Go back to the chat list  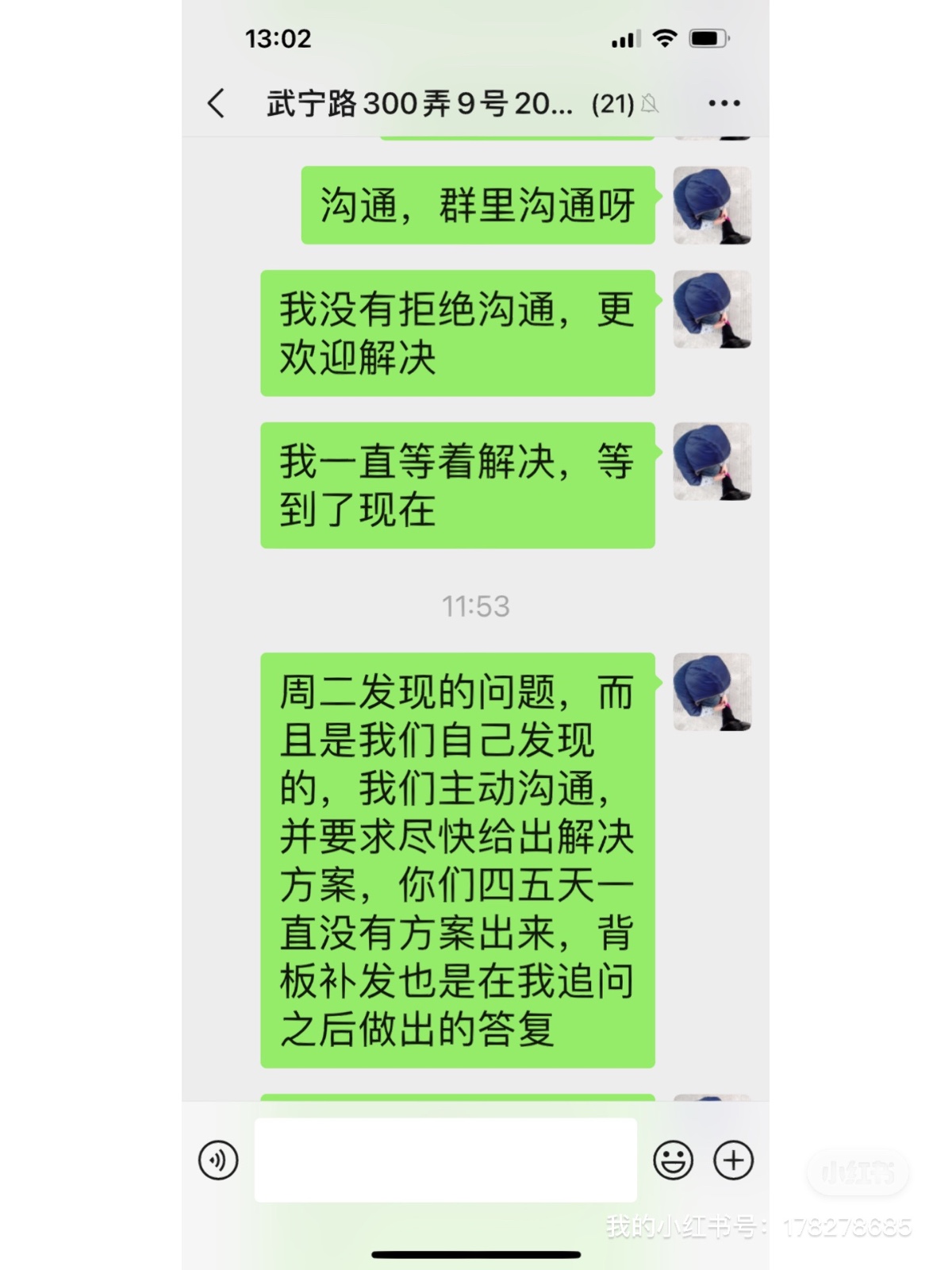[216, 103]
